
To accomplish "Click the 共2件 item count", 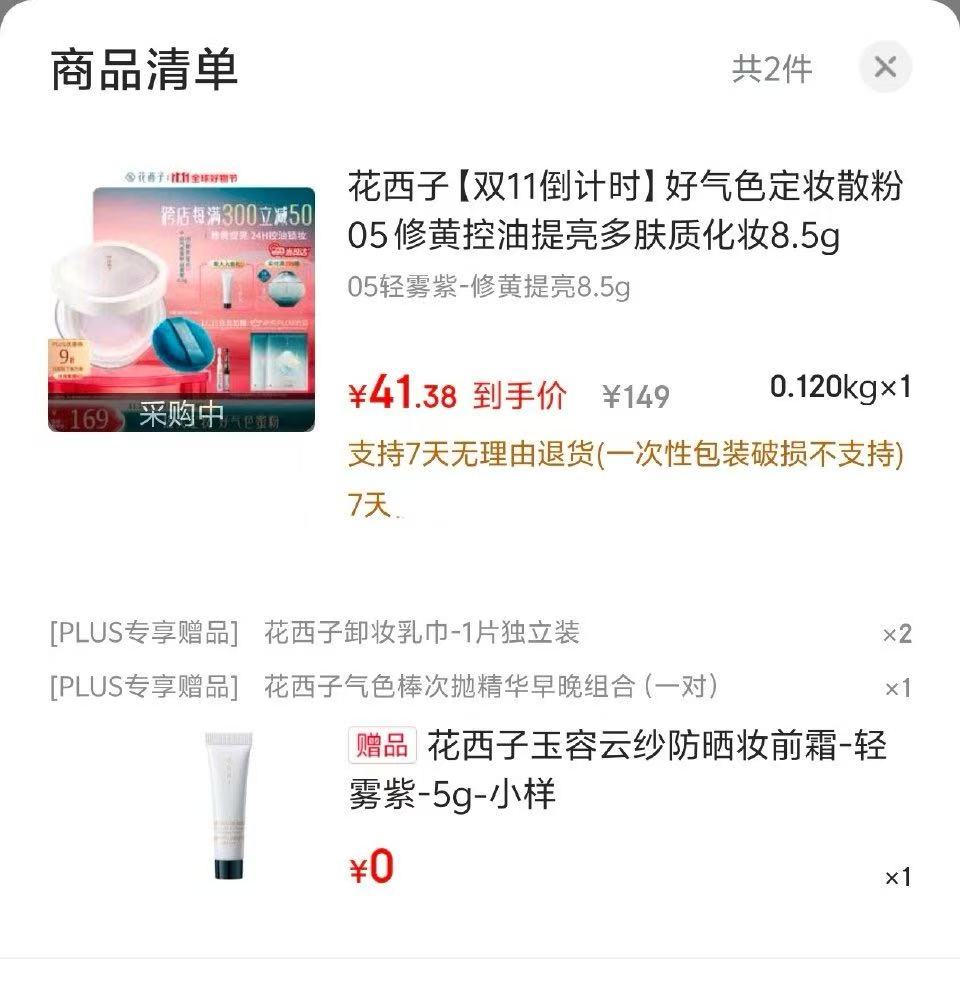I will click(773, 68).
